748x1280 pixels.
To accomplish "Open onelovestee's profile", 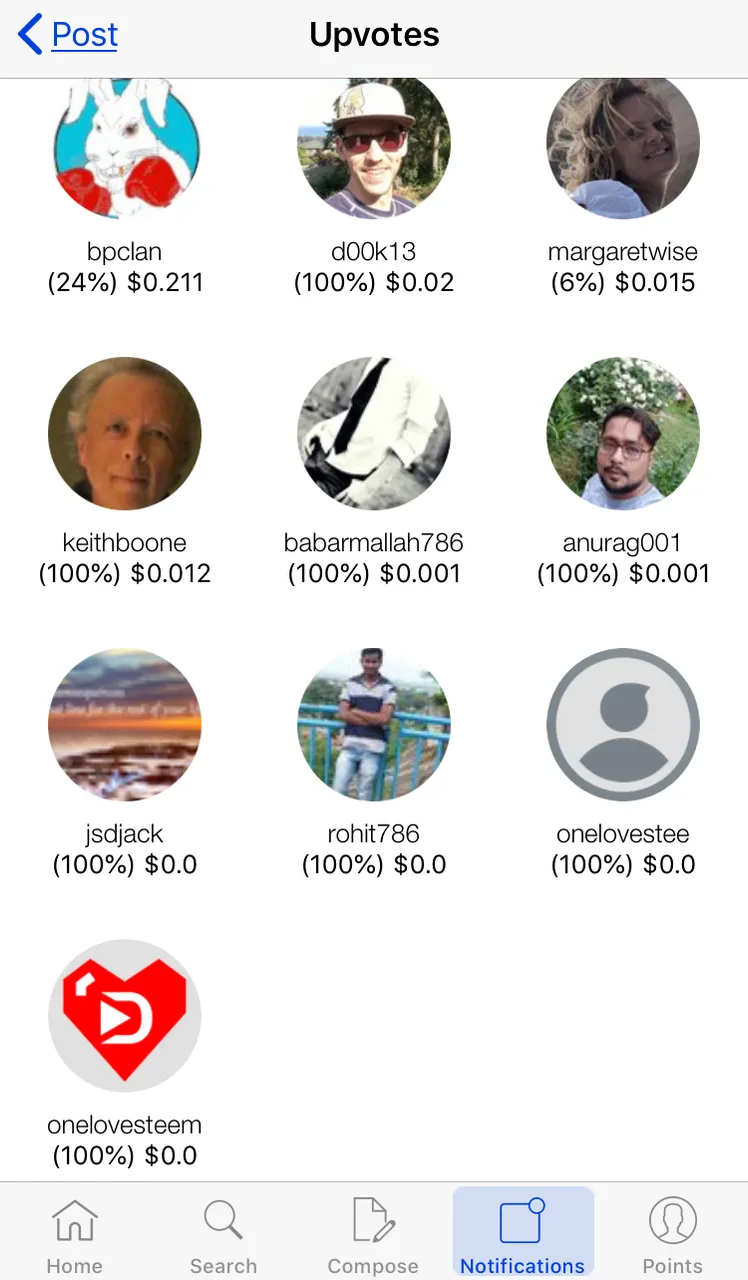I will tap(623, 725).
